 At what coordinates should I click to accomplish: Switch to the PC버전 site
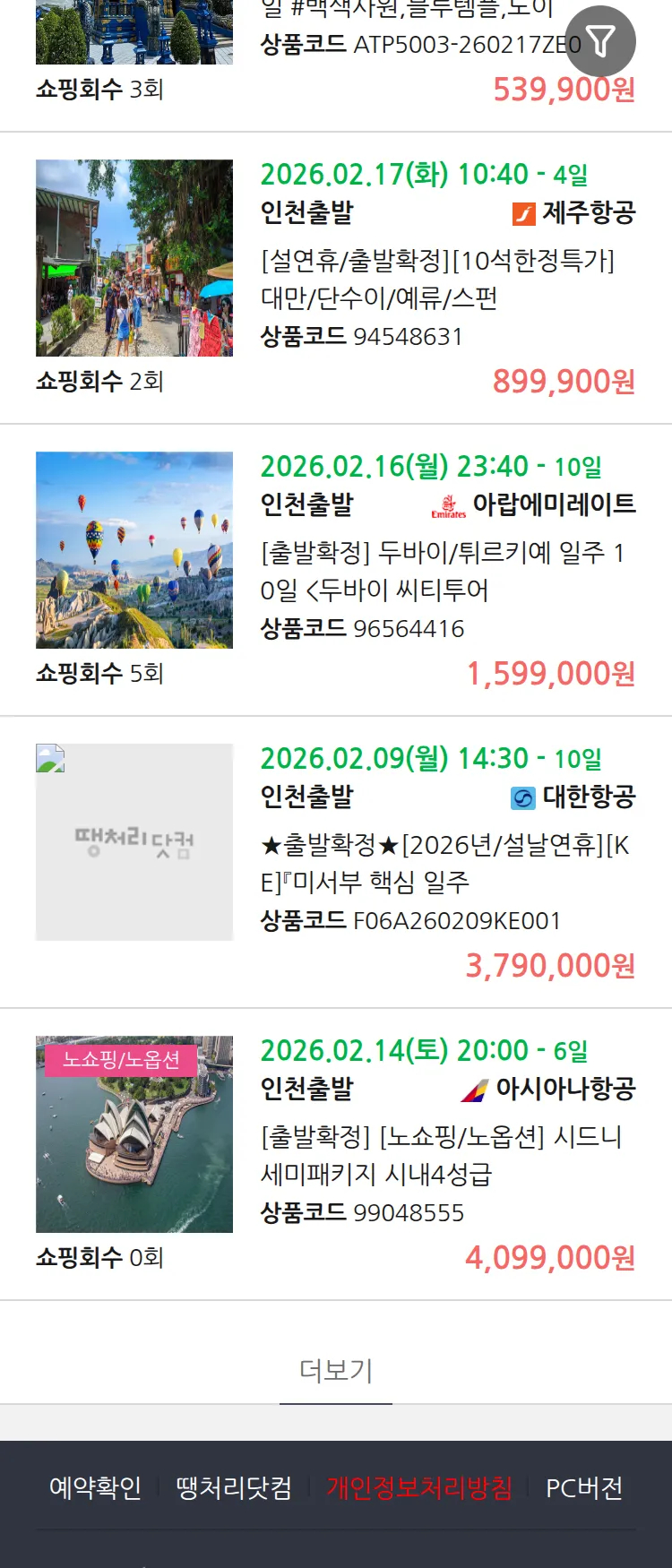tap(584, 1488)
